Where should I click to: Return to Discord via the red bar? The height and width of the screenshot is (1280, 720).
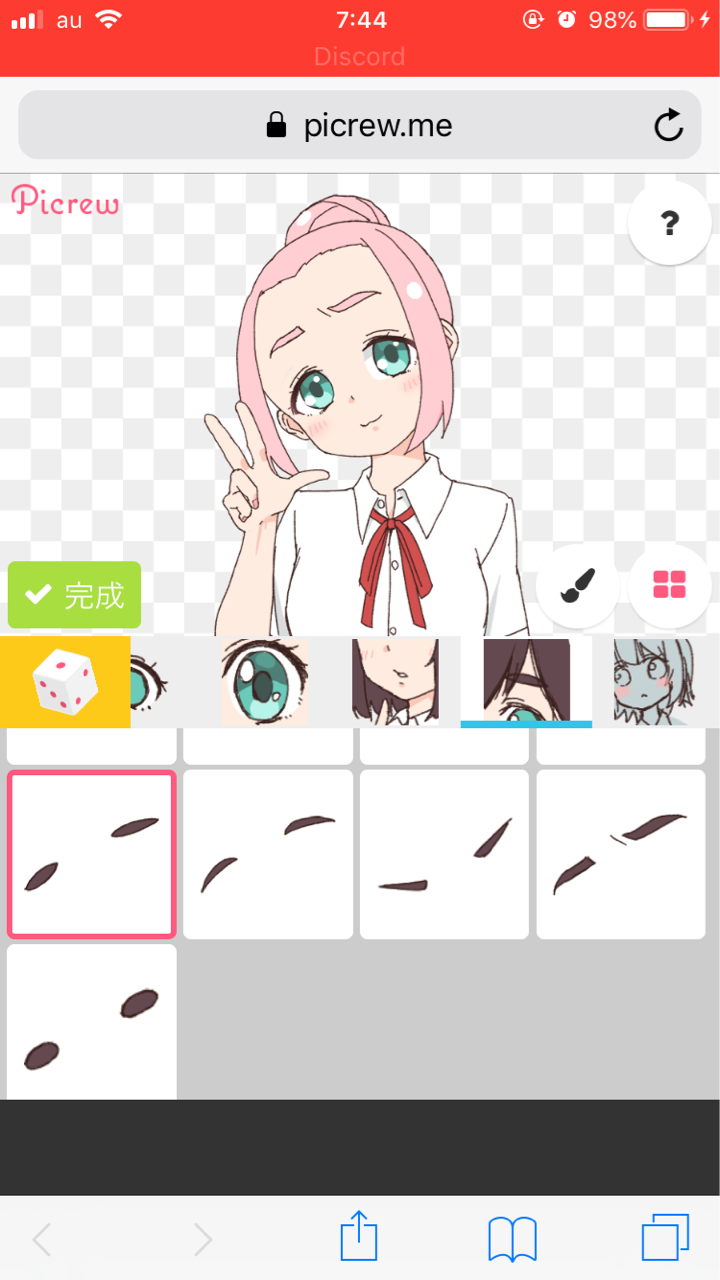coord(360,56)
